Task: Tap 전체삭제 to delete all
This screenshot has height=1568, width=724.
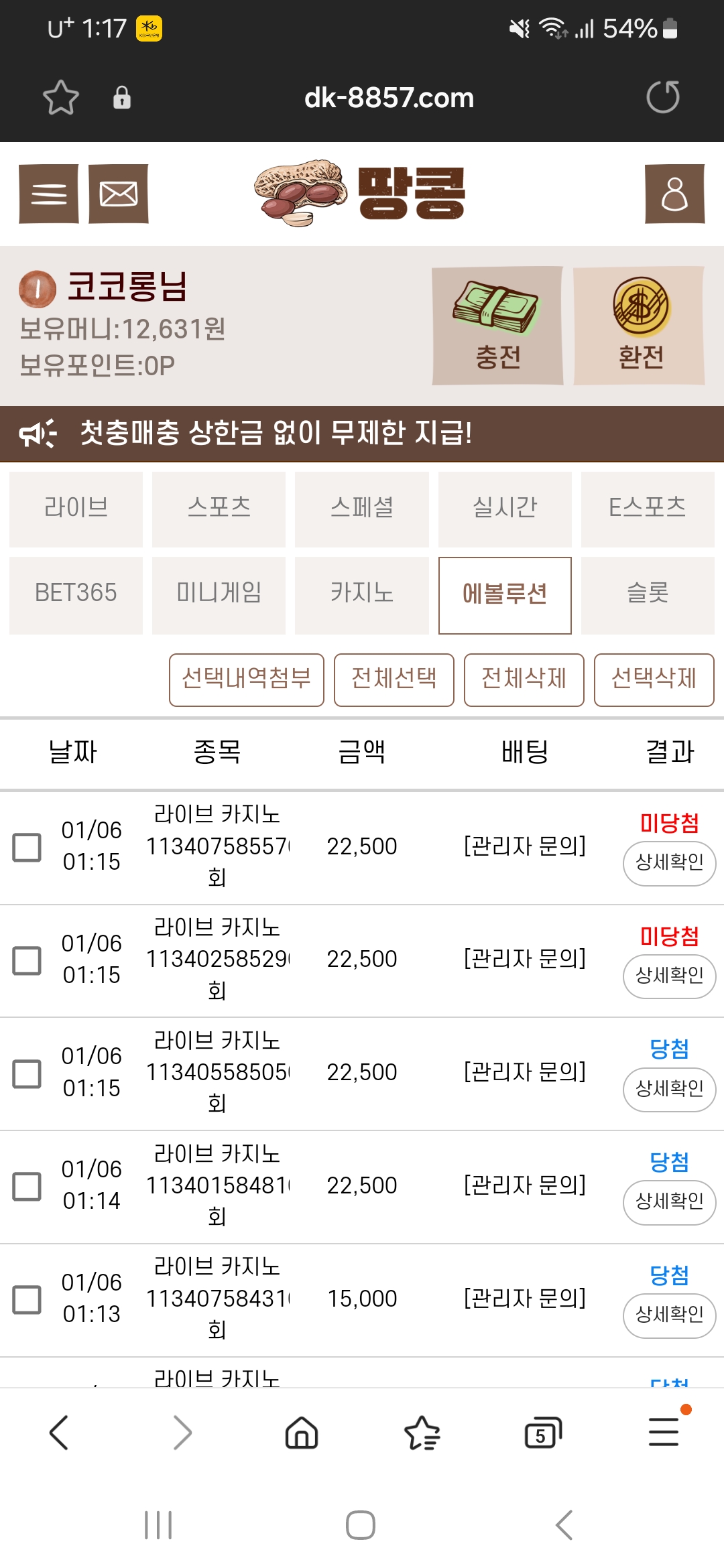Action: pyautogui.click(x=524, y=680)
